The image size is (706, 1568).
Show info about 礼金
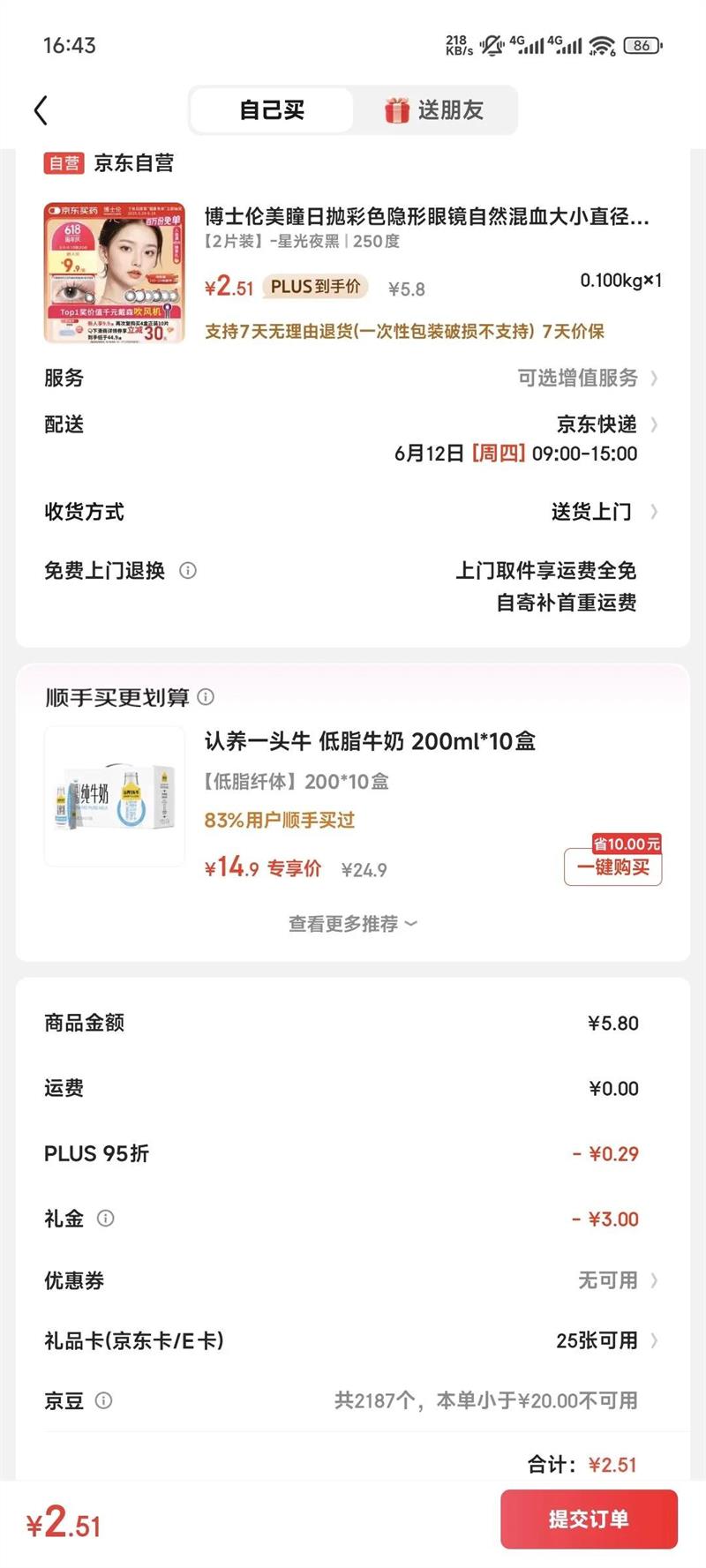(x=105, y=1219)
